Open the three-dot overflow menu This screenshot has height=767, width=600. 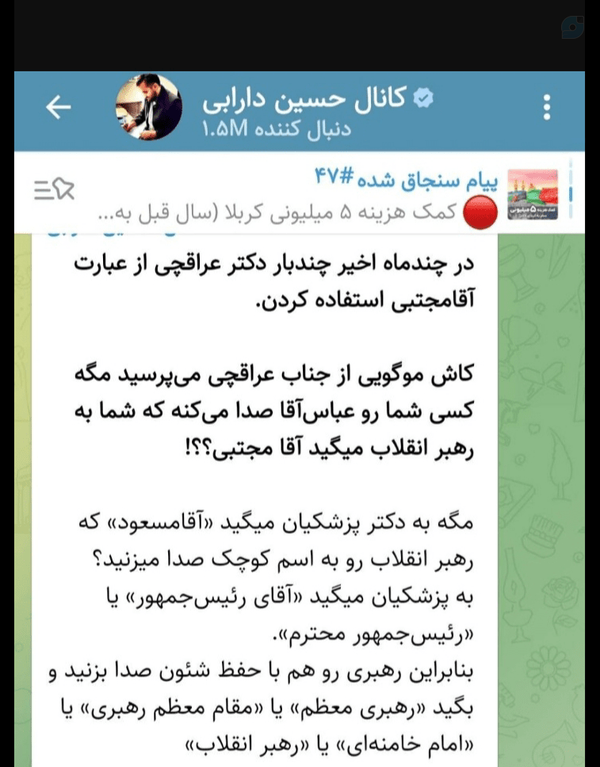(x=547, y=107)
